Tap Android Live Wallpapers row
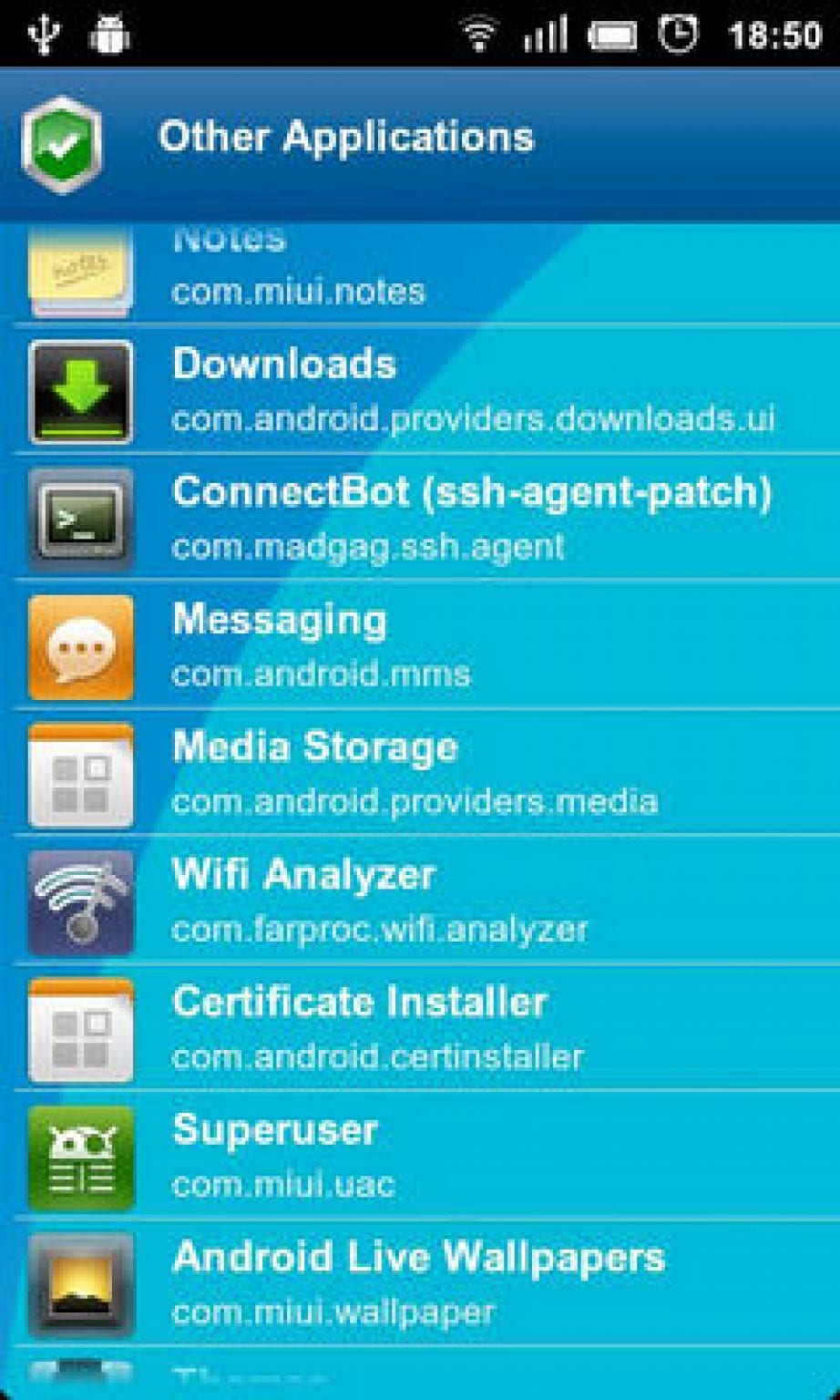840x1400 pixels. coord(419,1283)
